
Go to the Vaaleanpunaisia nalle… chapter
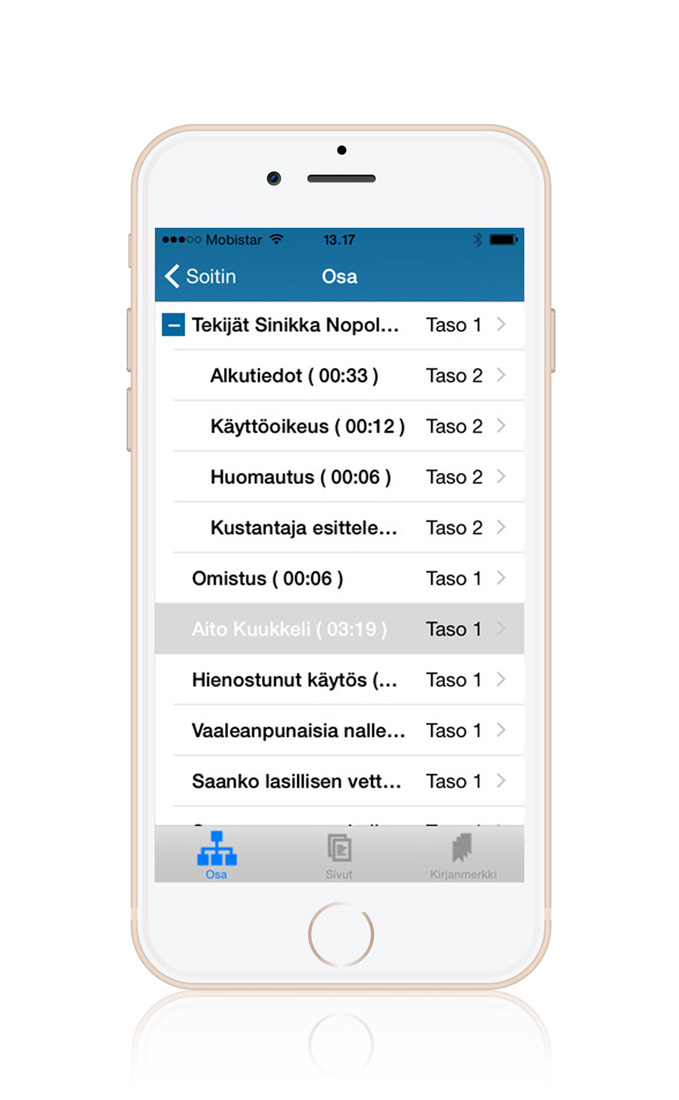(x=298, y=731)
